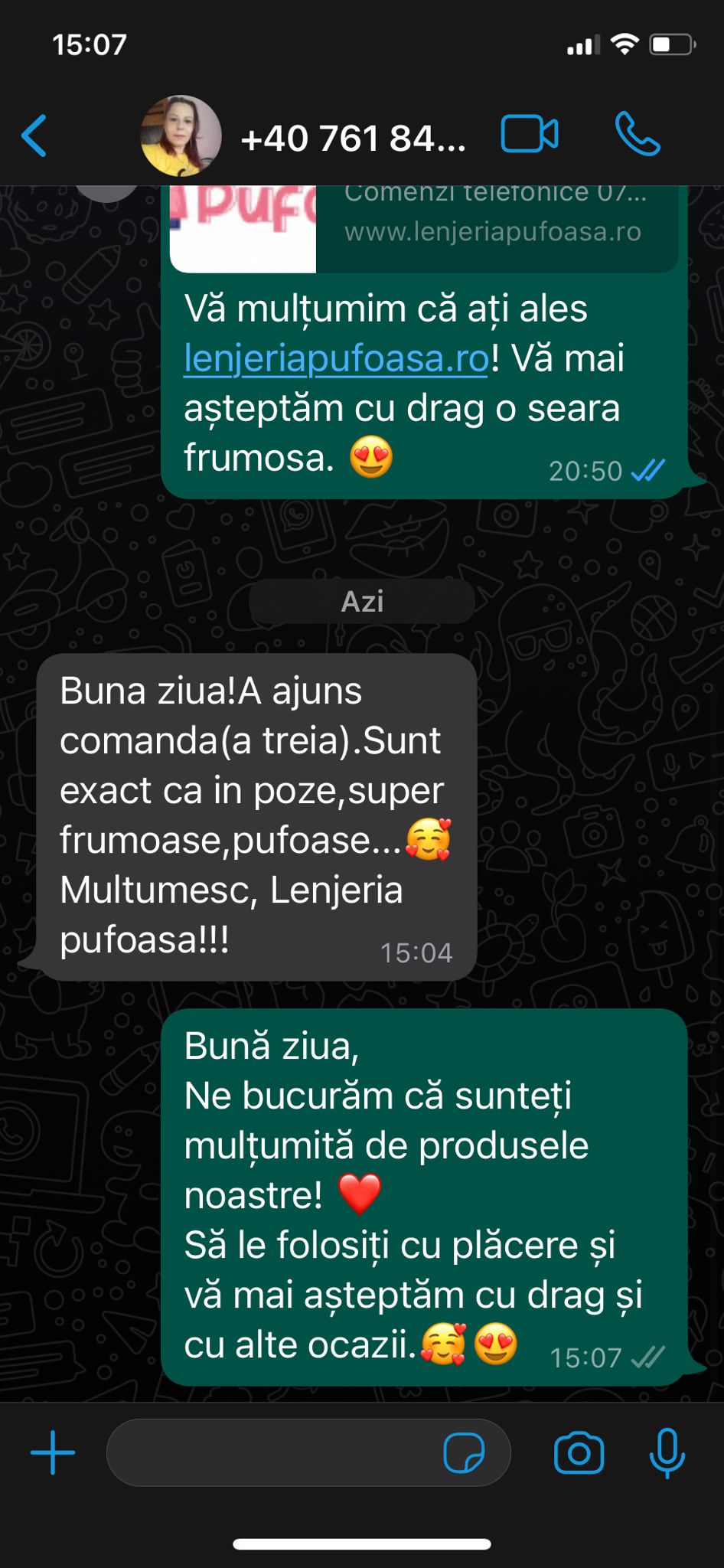Open the lenjeriapufoasa.ro link in the message

(x=336, y=358)
